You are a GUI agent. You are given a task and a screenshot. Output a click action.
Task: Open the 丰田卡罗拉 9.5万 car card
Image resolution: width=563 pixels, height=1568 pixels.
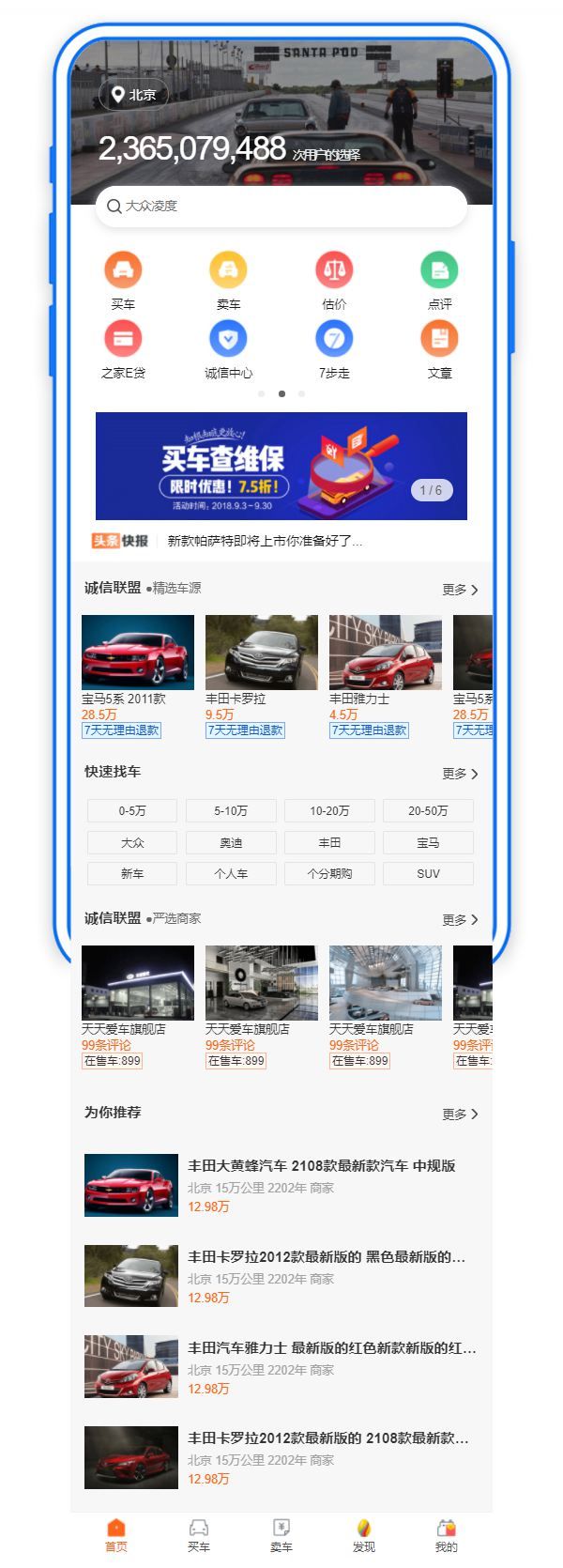[261, 674]
